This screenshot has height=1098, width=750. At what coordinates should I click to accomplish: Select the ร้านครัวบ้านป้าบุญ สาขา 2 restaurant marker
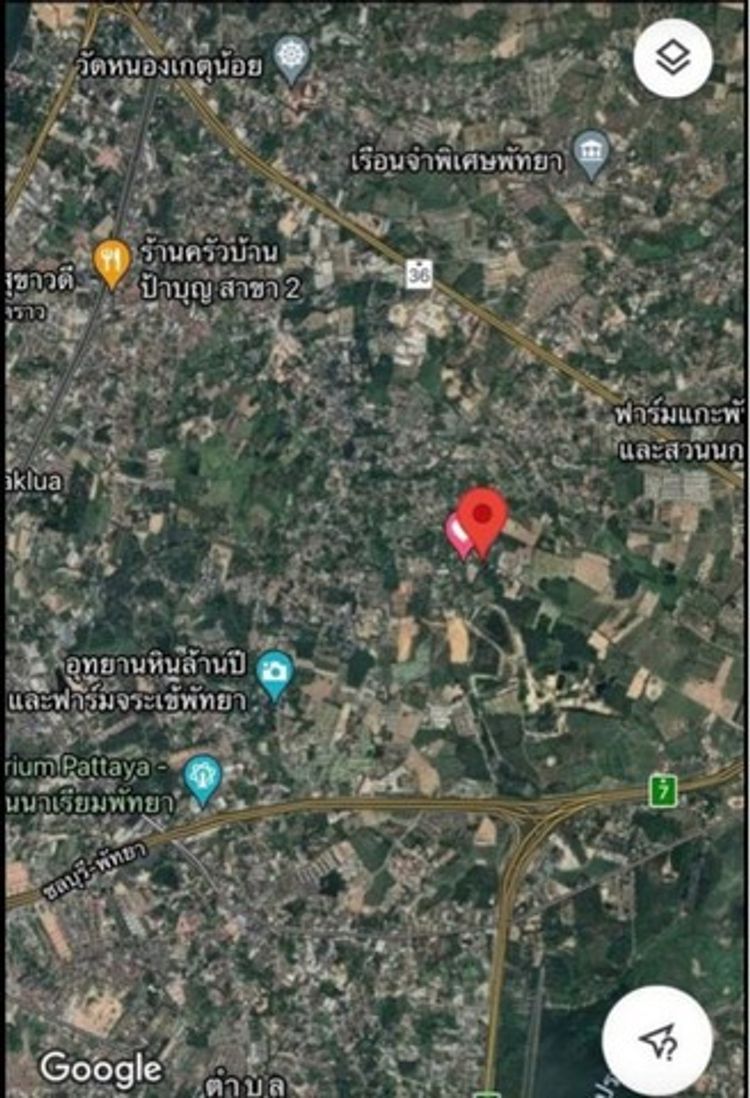point(112,262)
